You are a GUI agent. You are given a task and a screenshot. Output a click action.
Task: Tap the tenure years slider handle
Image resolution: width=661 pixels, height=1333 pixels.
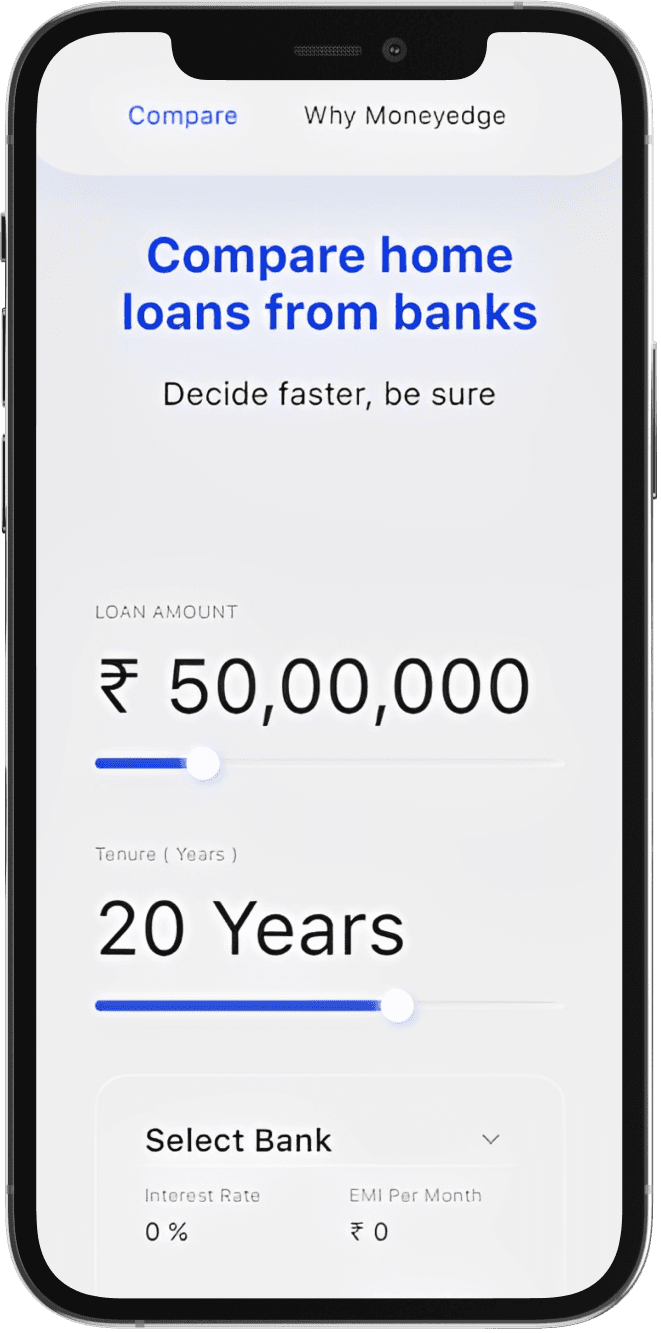(397, 1006)
